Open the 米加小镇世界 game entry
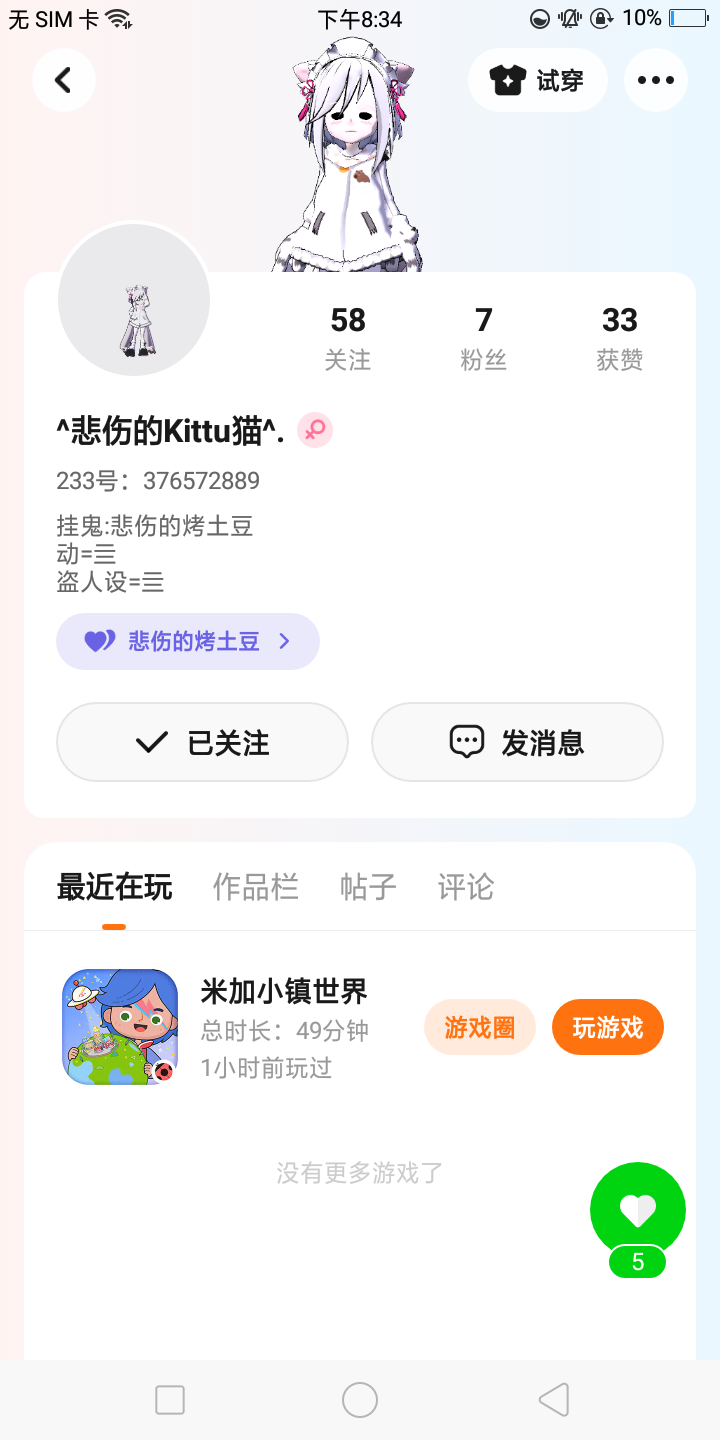The height and width of the screenshot is (1440, 720). pyautogui.click(x=284, y=1026)
